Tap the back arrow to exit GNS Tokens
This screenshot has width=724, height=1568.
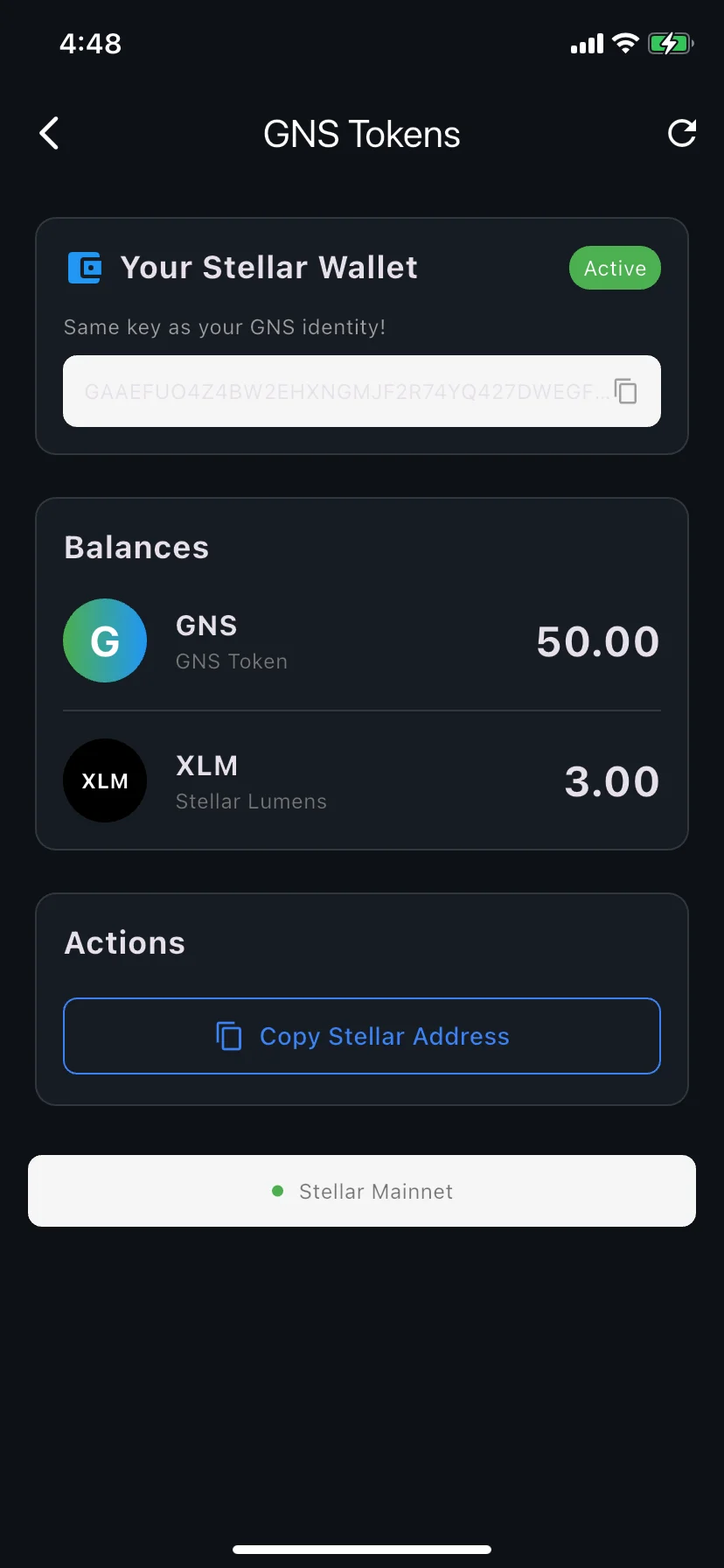(49, 133)
